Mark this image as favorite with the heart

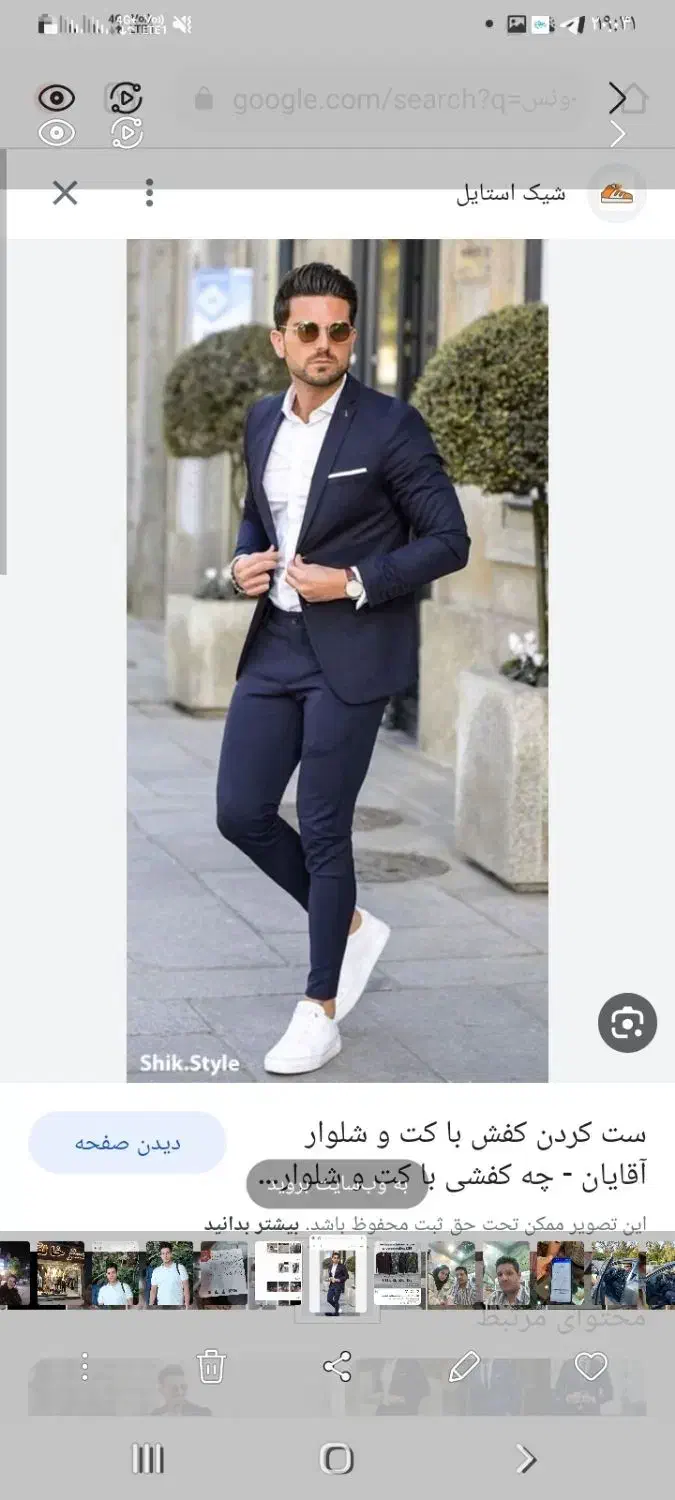pyautogui.click(x=591, y=1366)
